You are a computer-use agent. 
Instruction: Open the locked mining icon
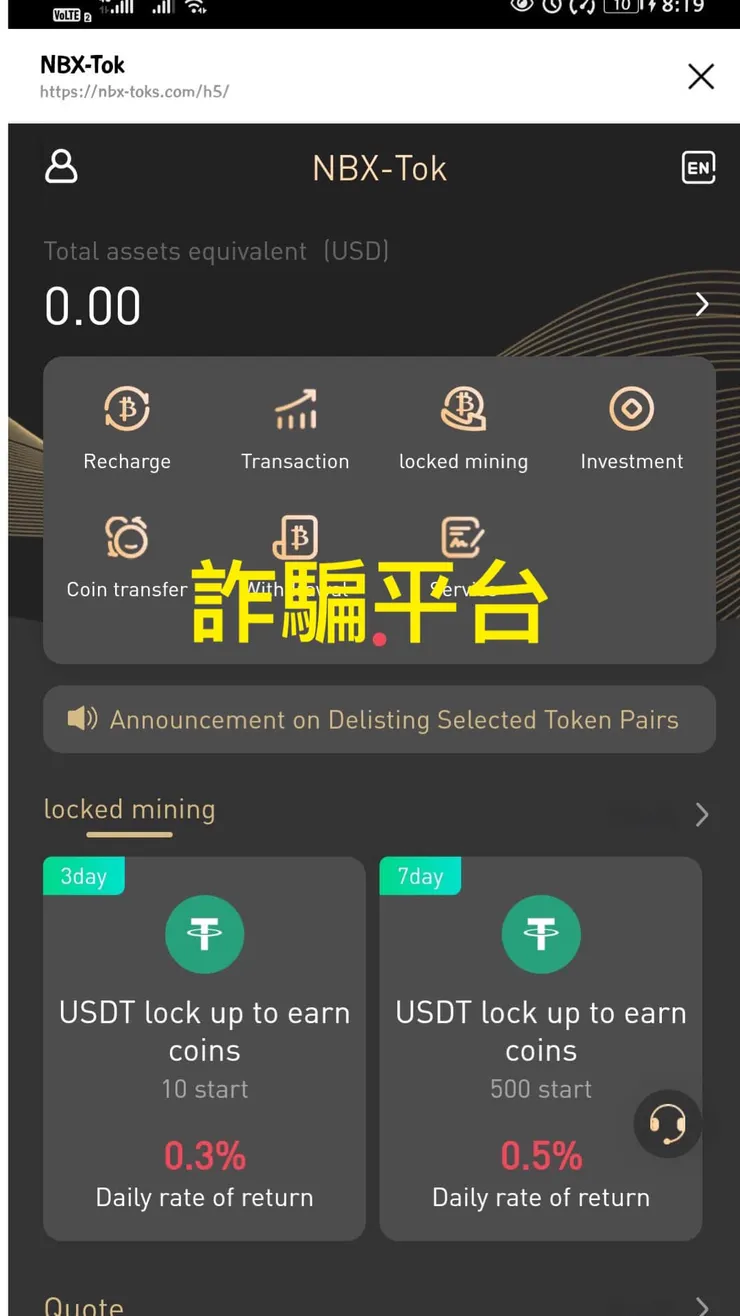point(463,408)
